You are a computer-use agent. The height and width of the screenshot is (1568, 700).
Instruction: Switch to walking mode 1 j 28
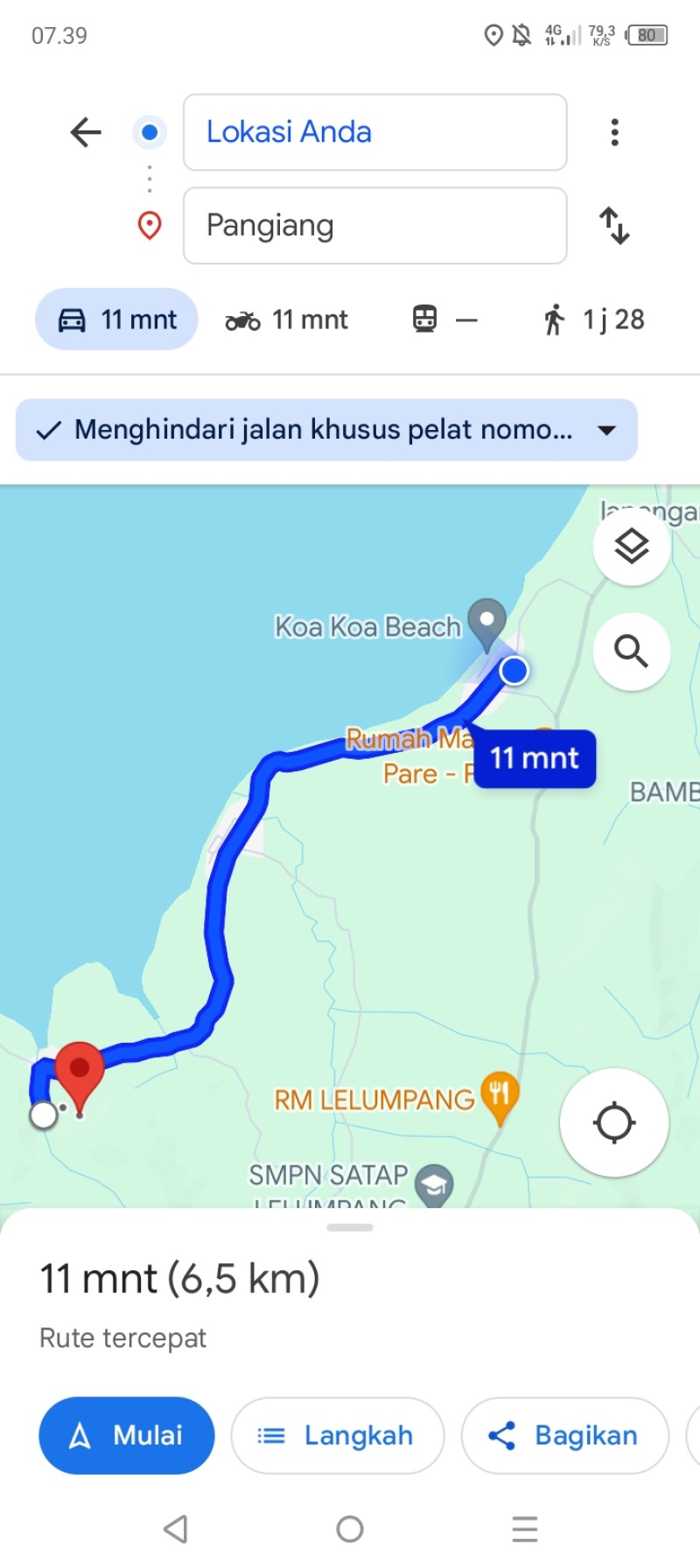point(593,320)
